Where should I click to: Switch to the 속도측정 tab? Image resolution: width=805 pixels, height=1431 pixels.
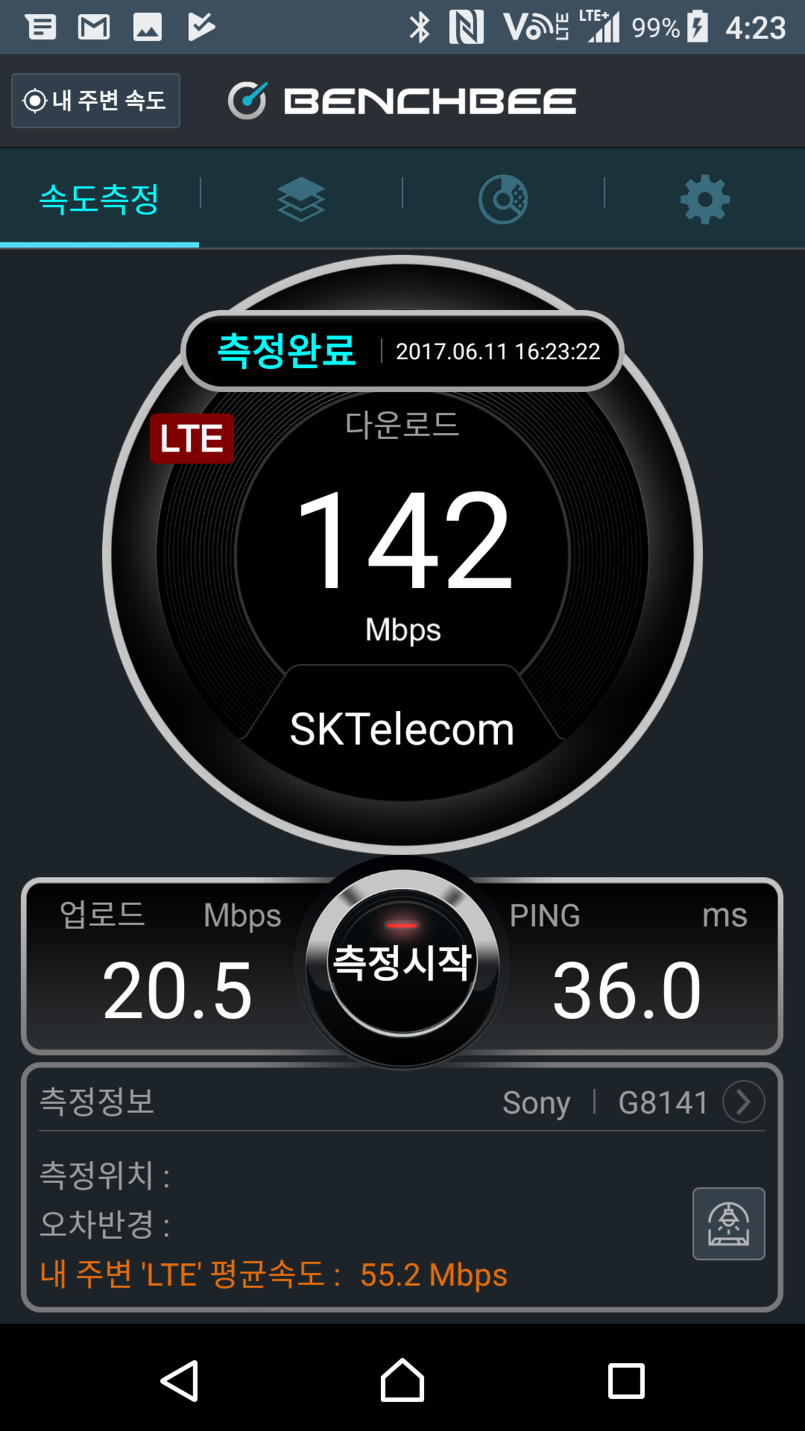click(99, 199)
